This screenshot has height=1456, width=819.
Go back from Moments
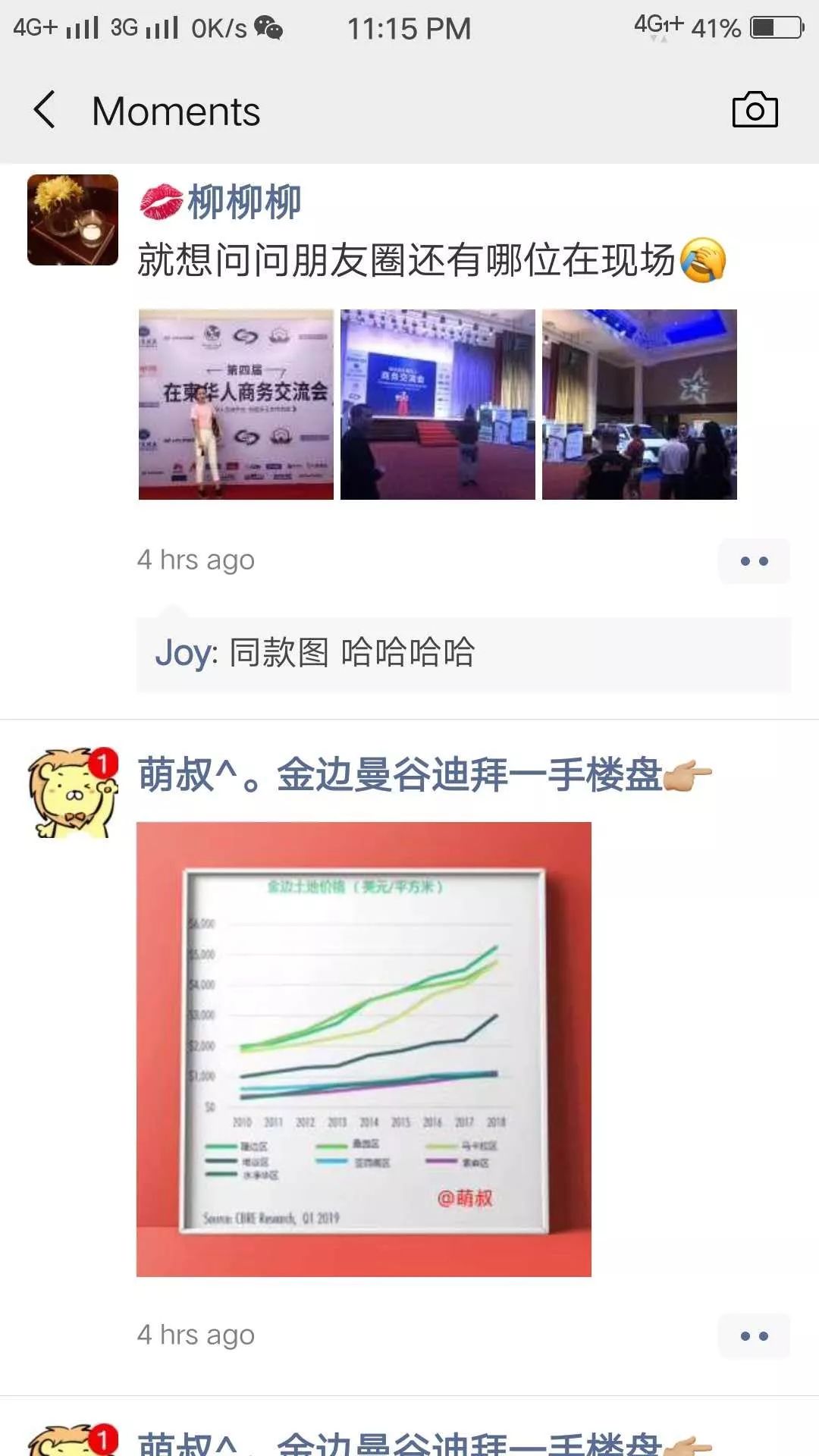[x=45, y=110]
